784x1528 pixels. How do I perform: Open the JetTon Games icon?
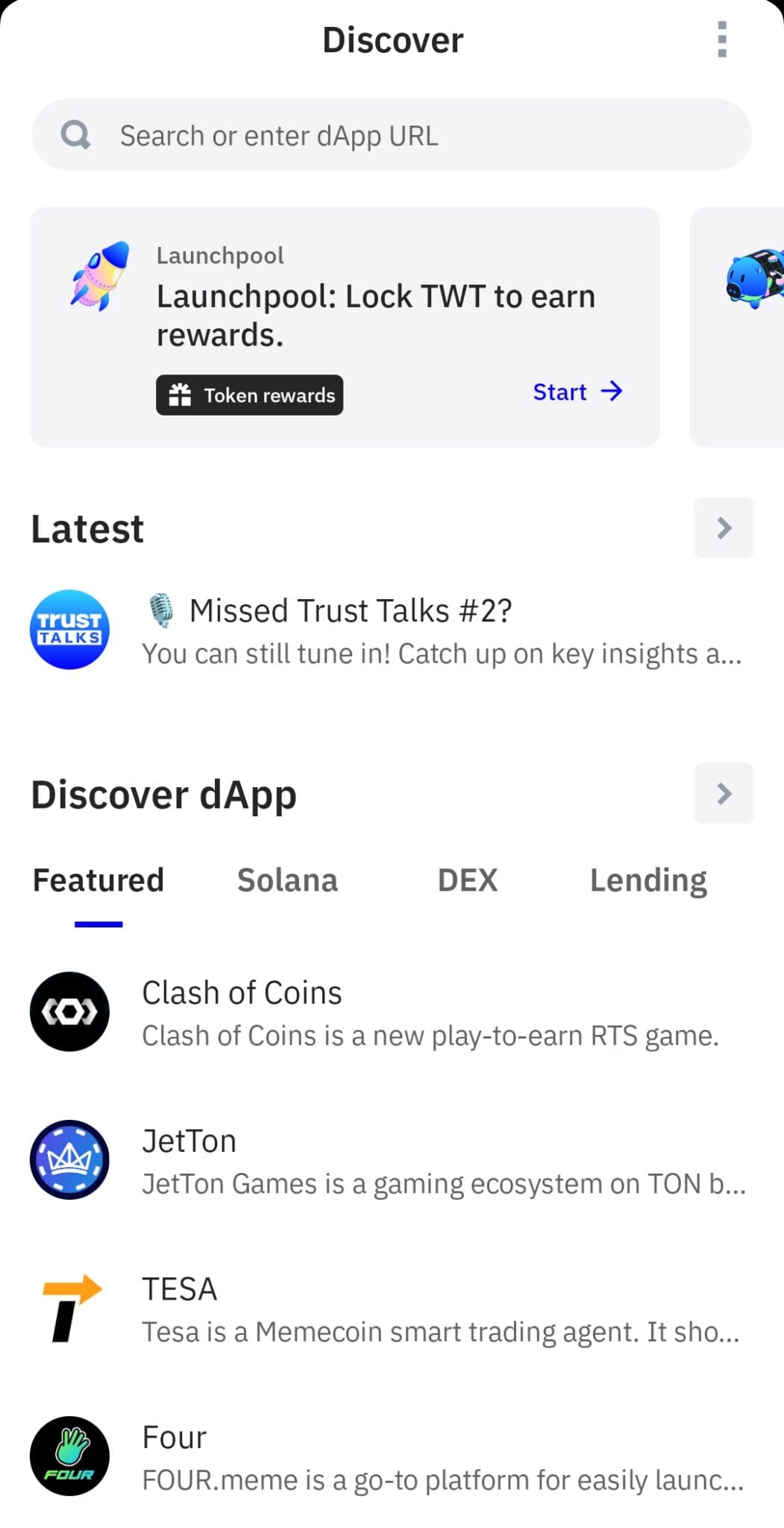click(69, 1159)
